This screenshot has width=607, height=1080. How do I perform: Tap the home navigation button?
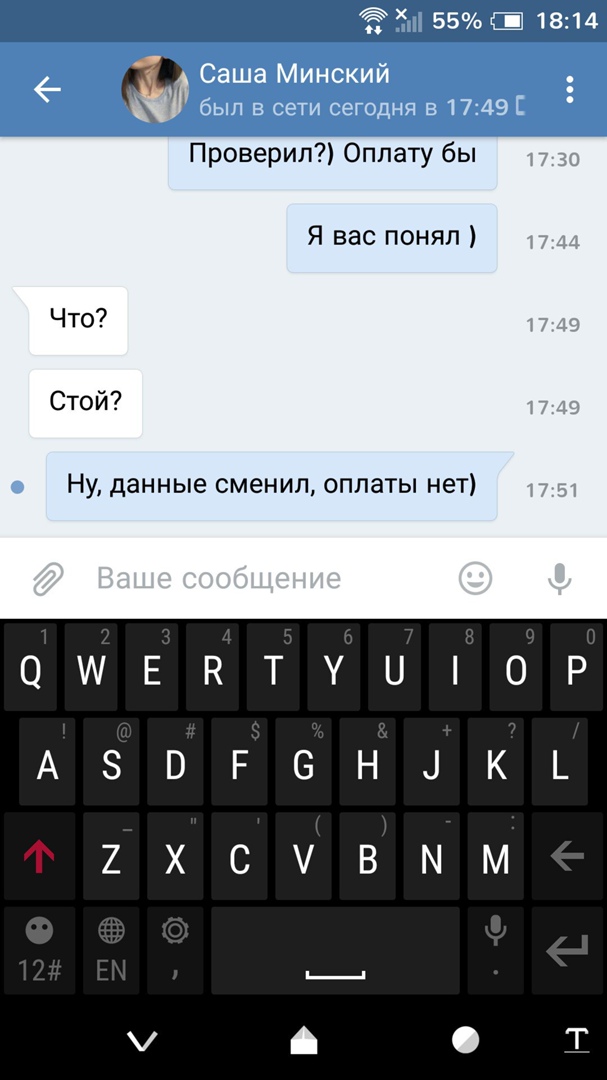pos(303,1041)
